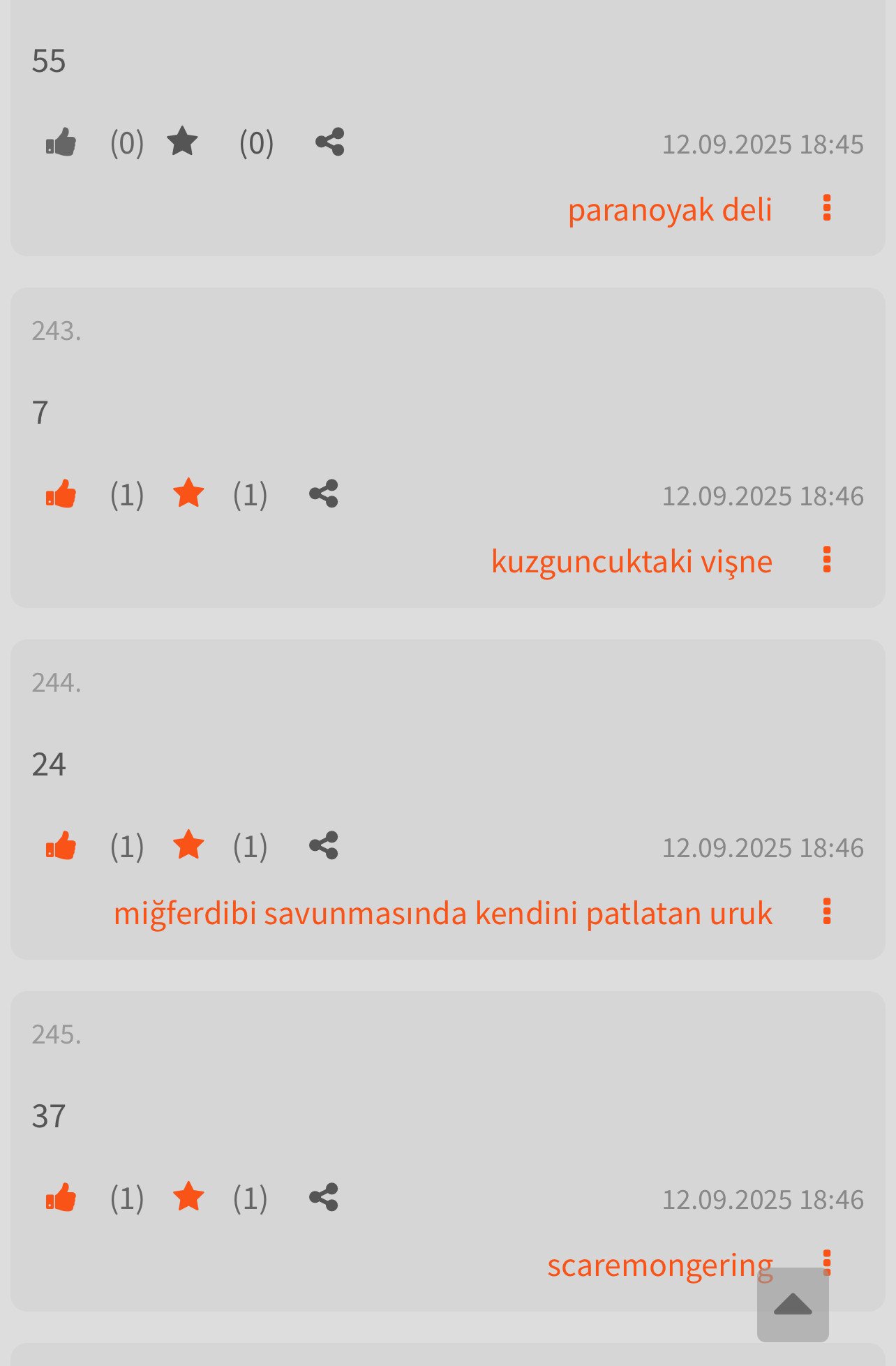Unlike the entry by kuzguncuktaki vişne
Screen dimensions: 896x1366
[61, 494]
